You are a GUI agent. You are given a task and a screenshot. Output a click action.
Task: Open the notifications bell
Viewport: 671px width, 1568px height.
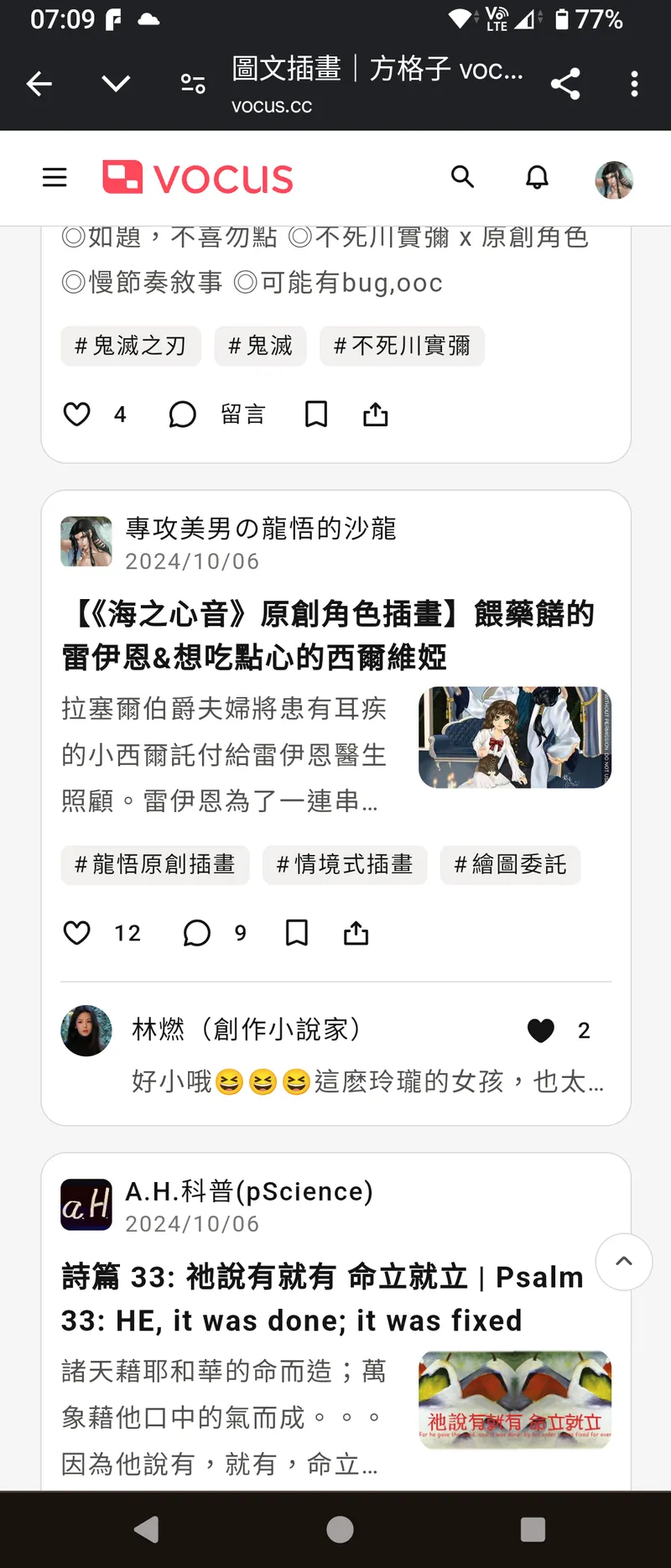coord(537,177)
